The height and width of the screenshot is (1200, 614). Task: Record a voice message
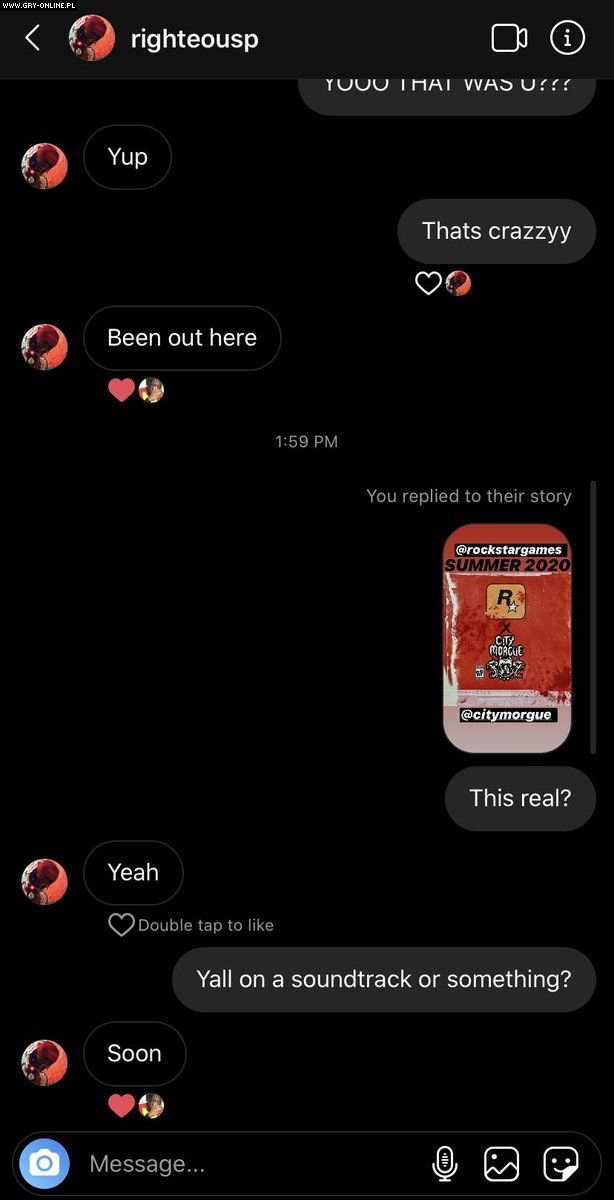(x=444, y=1163)
